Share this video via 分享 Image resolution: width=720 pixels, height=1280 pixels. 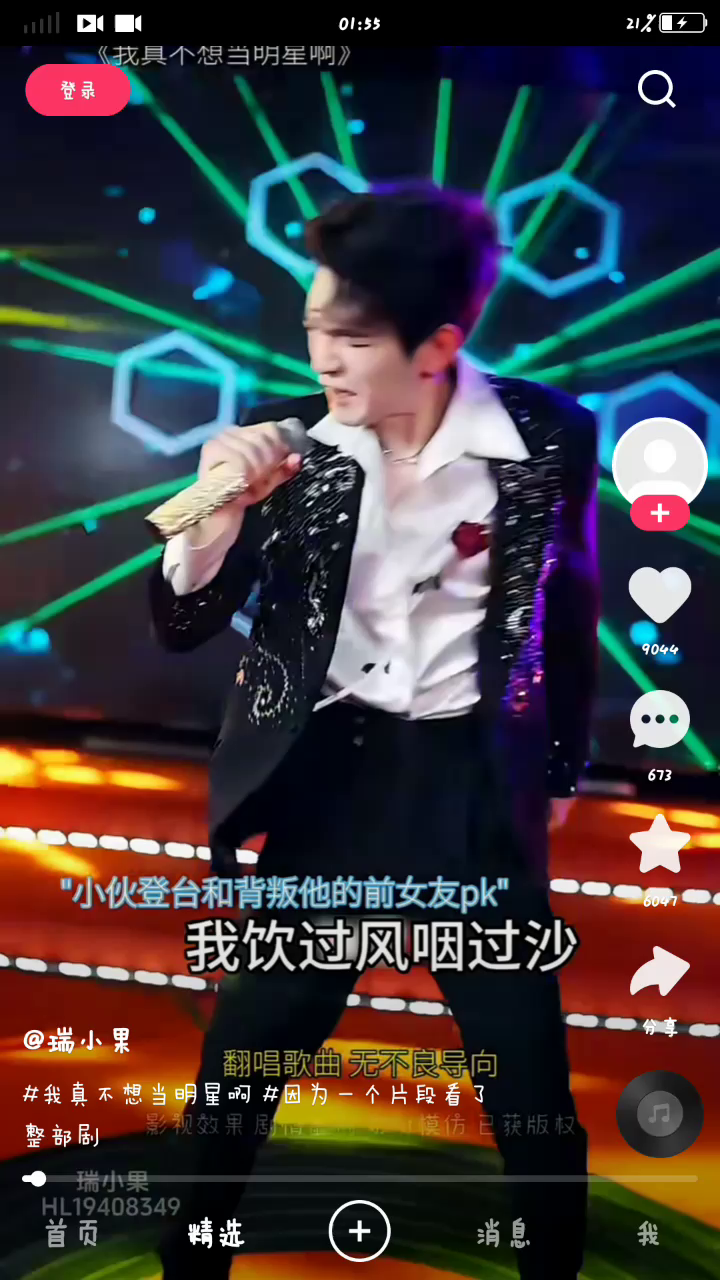659,973
